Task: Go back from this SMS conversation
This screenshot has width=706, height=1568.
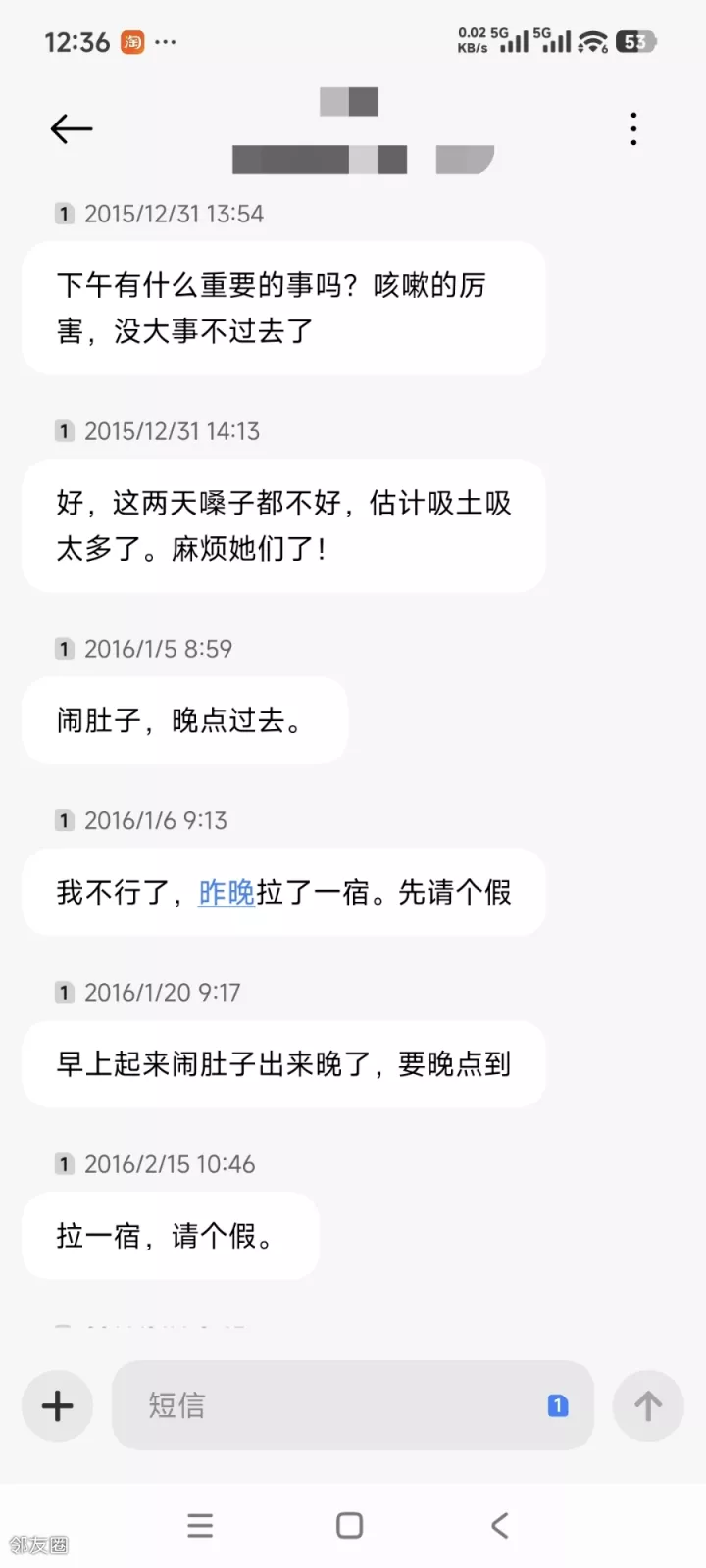Action: coord(71,128)
